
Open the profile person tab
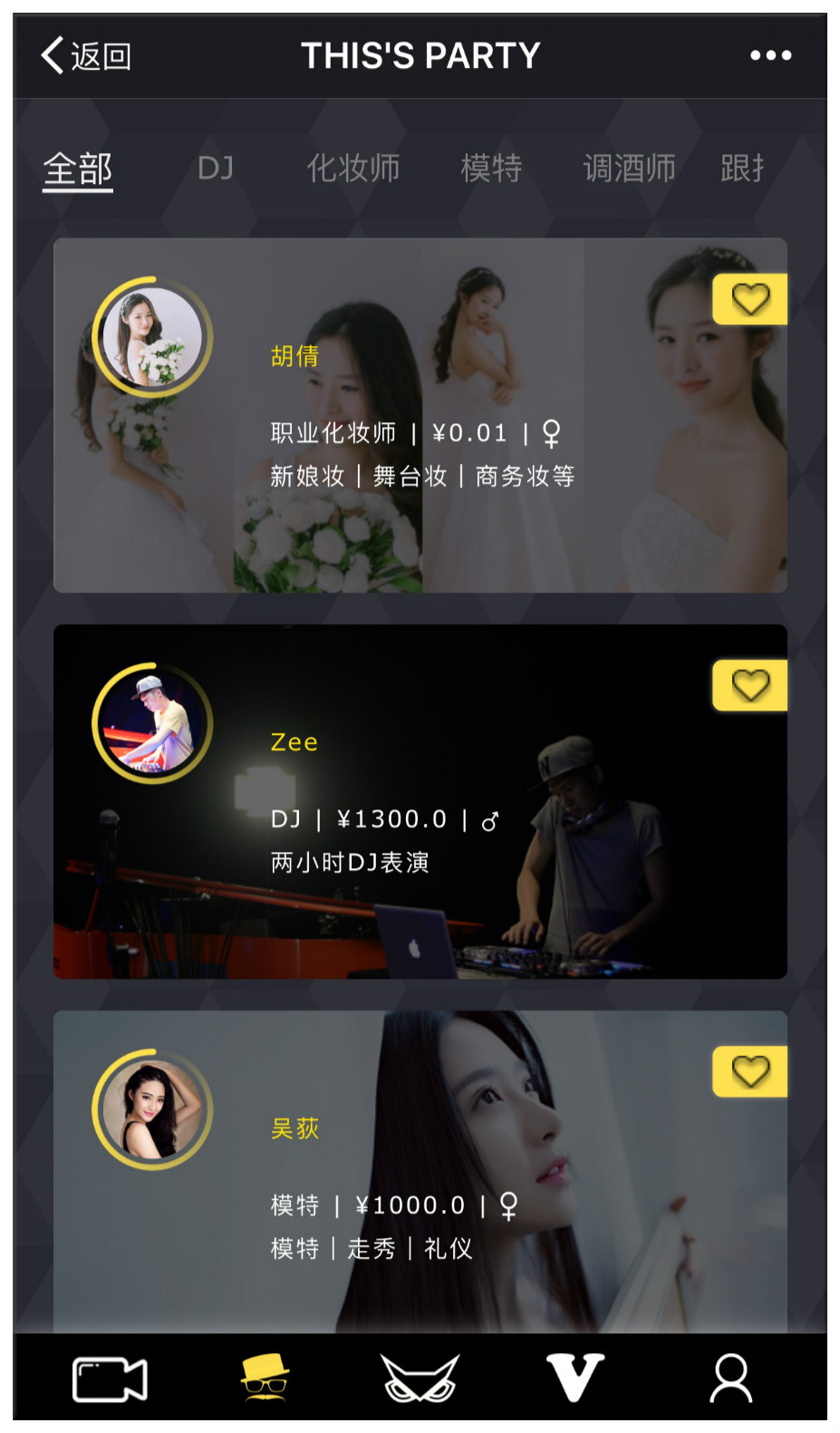tap(730, 1379)
